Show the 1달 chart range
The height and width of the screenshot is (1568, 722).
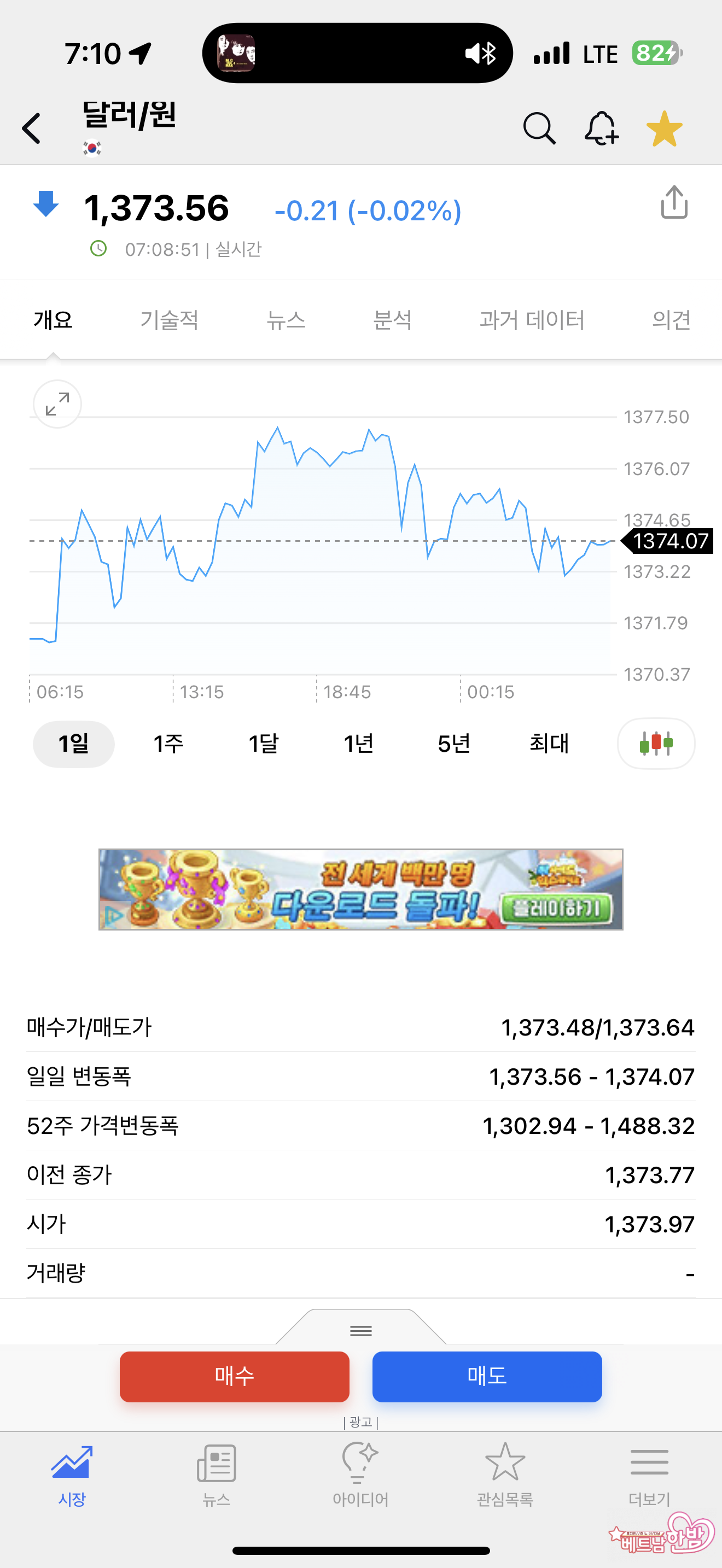coord(263,744)
